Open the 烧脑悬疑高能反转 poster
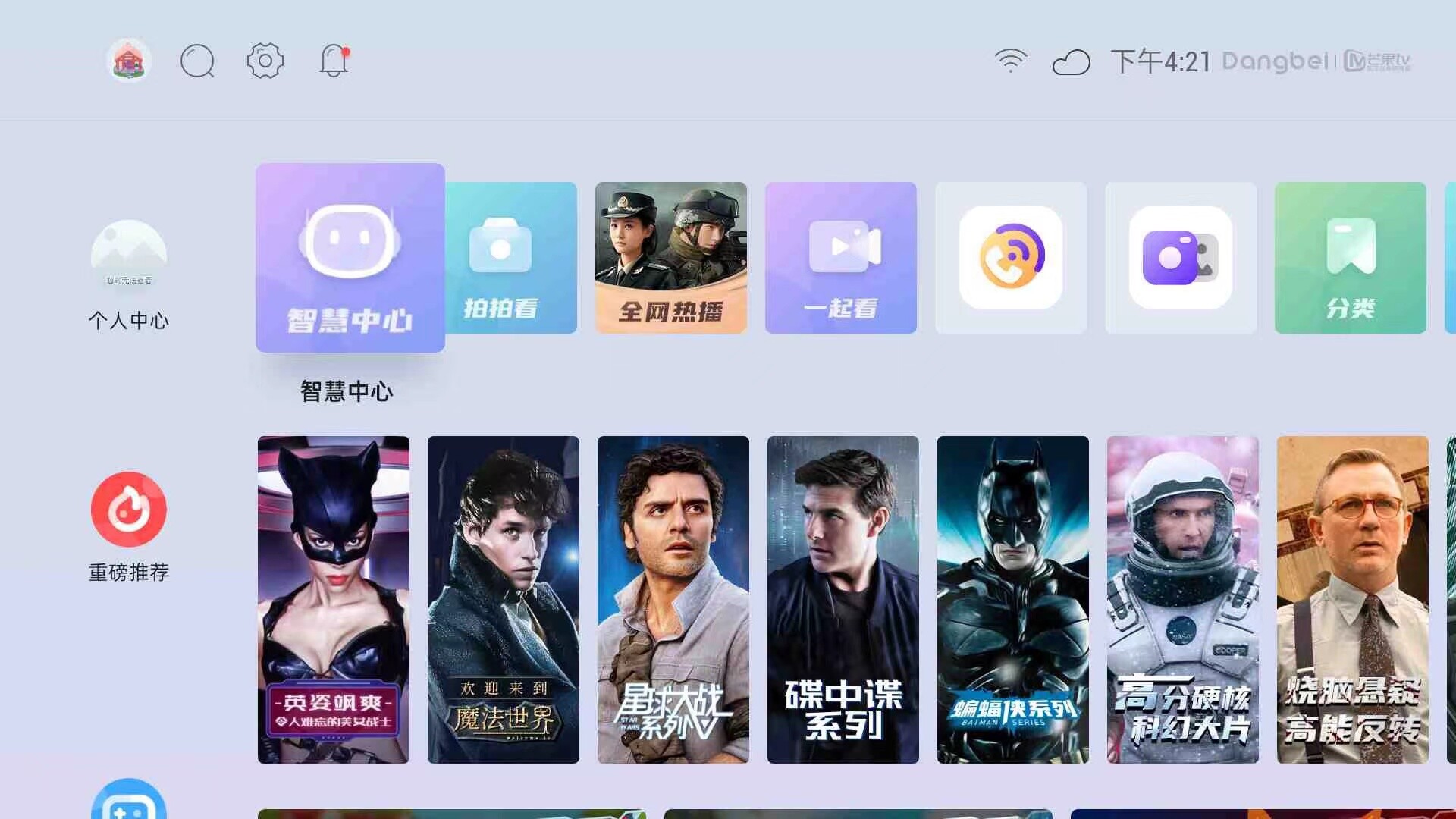The height and width of the screenshot is (819, 1456). tap(1352, 599)
